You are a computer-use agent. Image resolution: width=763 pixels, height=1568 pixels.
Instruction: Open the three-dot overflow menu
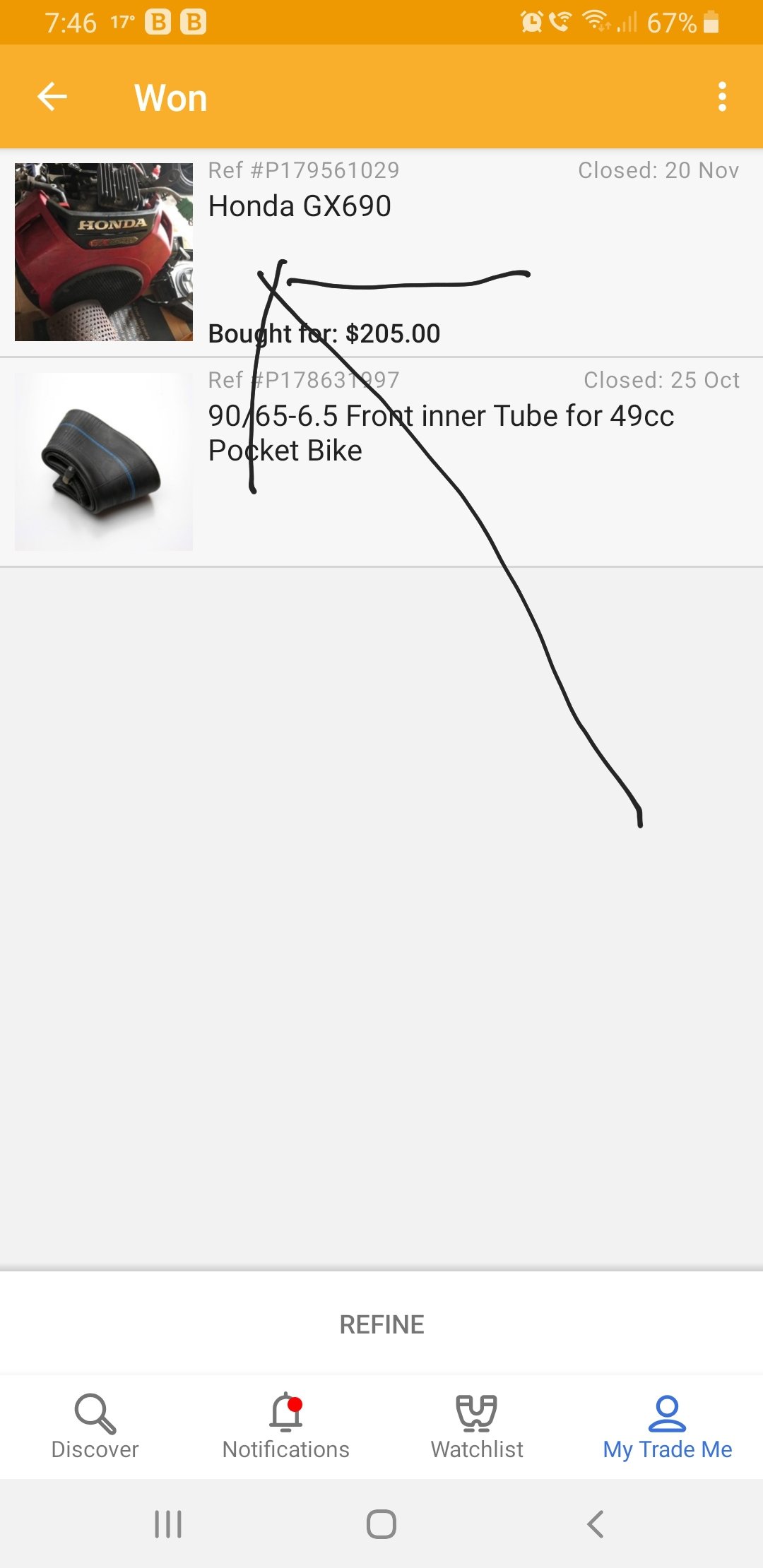(721, 97)
